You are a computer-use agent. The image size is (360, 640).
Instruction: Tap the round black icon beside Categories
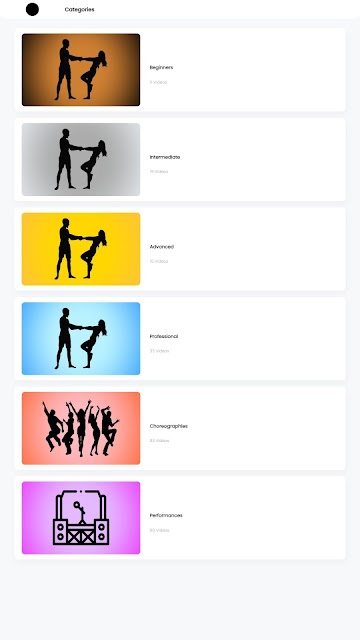[32, 9]
